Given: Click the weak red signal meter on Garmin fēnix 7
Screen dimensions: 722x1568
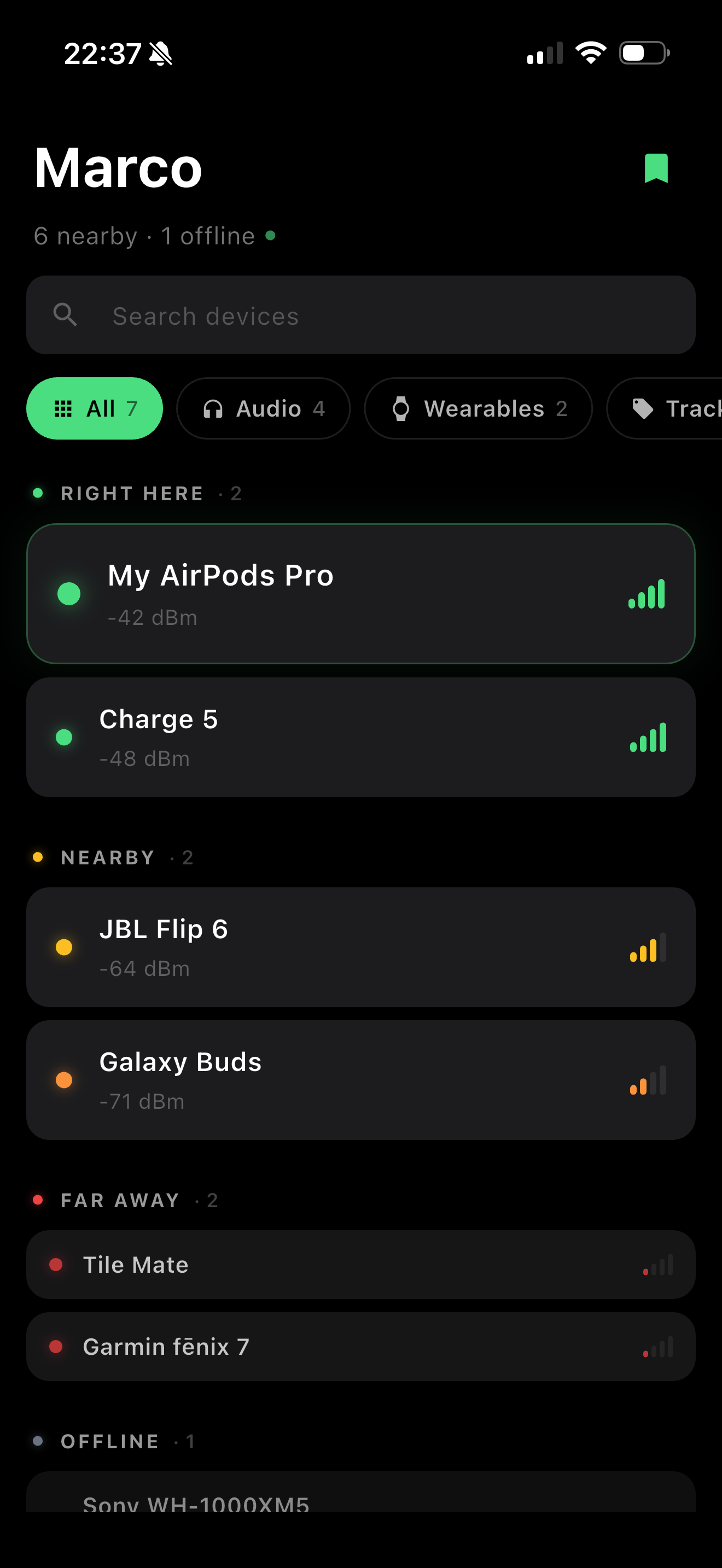Looking at the screenshot, I should tap(657, 1346).
